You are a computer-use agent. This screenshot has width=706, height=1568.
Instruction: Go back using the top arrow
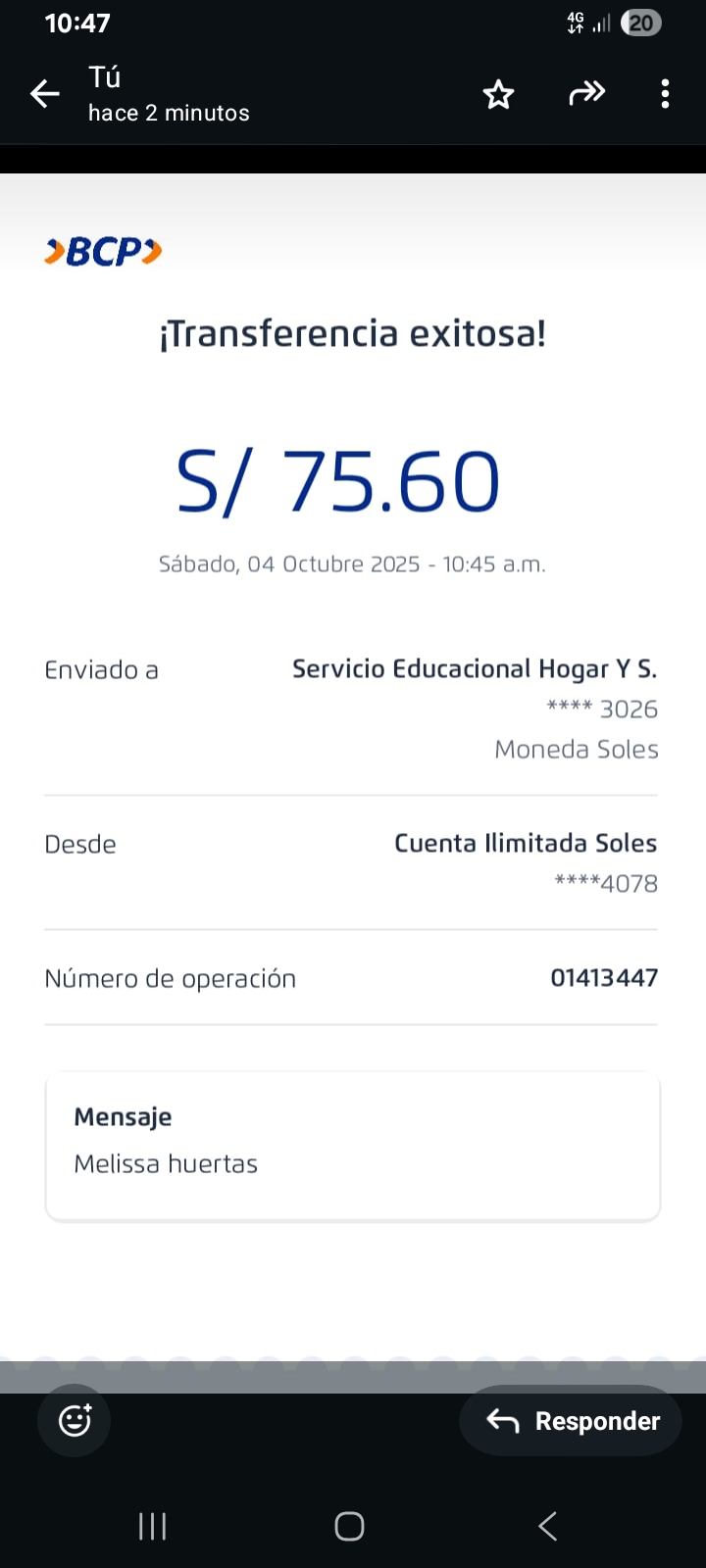click(45, 94)
